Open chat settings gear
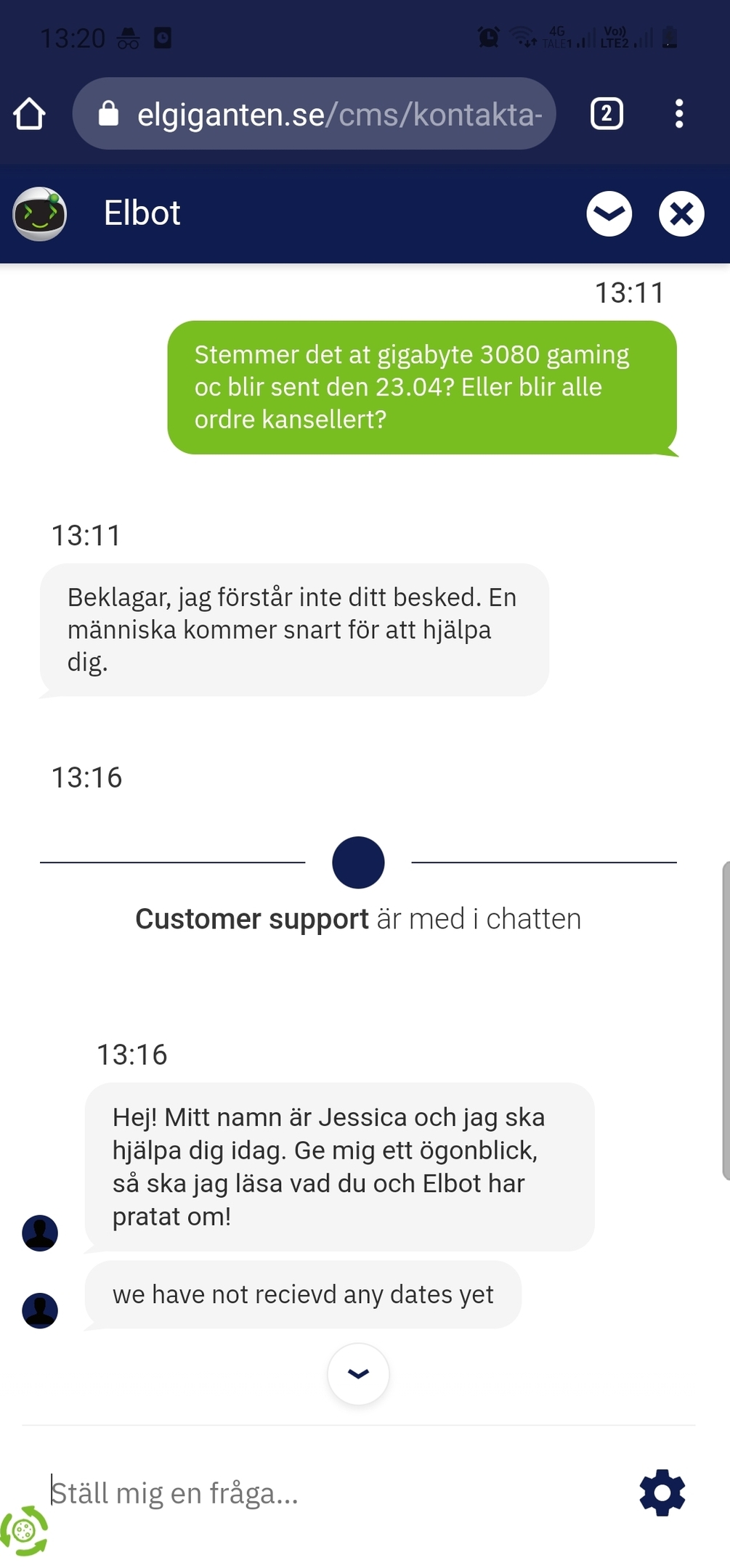The height and width of the screenshot is (1568, 730). [662, 1493]
